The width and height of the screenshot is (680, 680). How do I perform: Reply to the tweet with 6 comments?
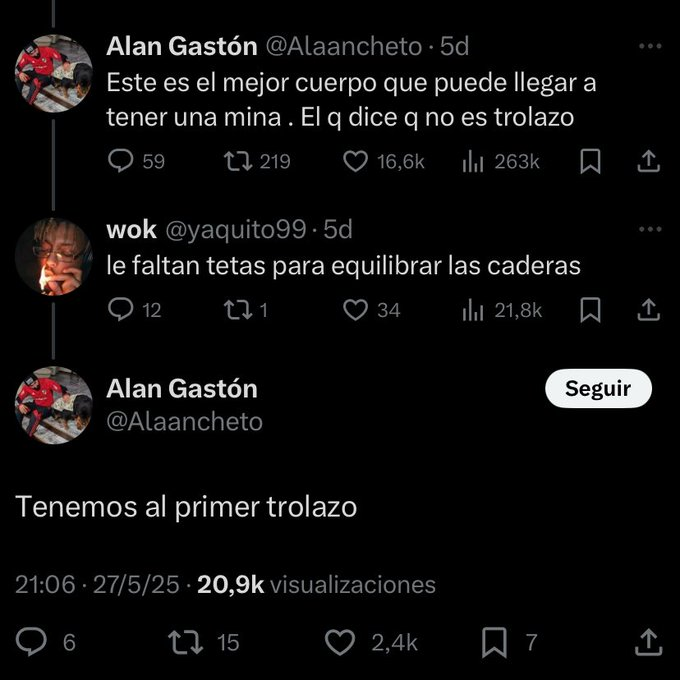point(32,642)
